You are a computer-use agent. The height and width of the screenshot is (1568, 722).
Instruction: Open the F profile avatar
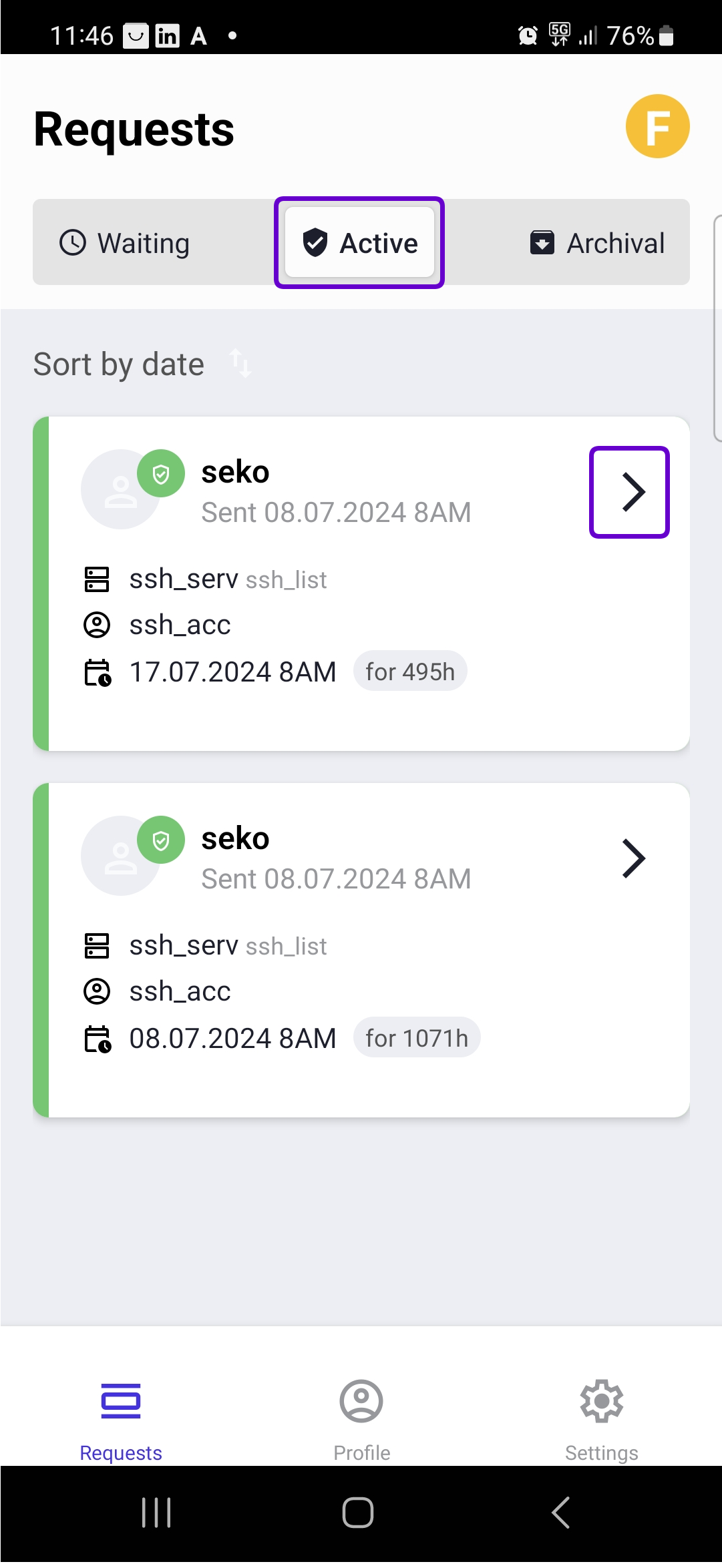click(657, 126)
